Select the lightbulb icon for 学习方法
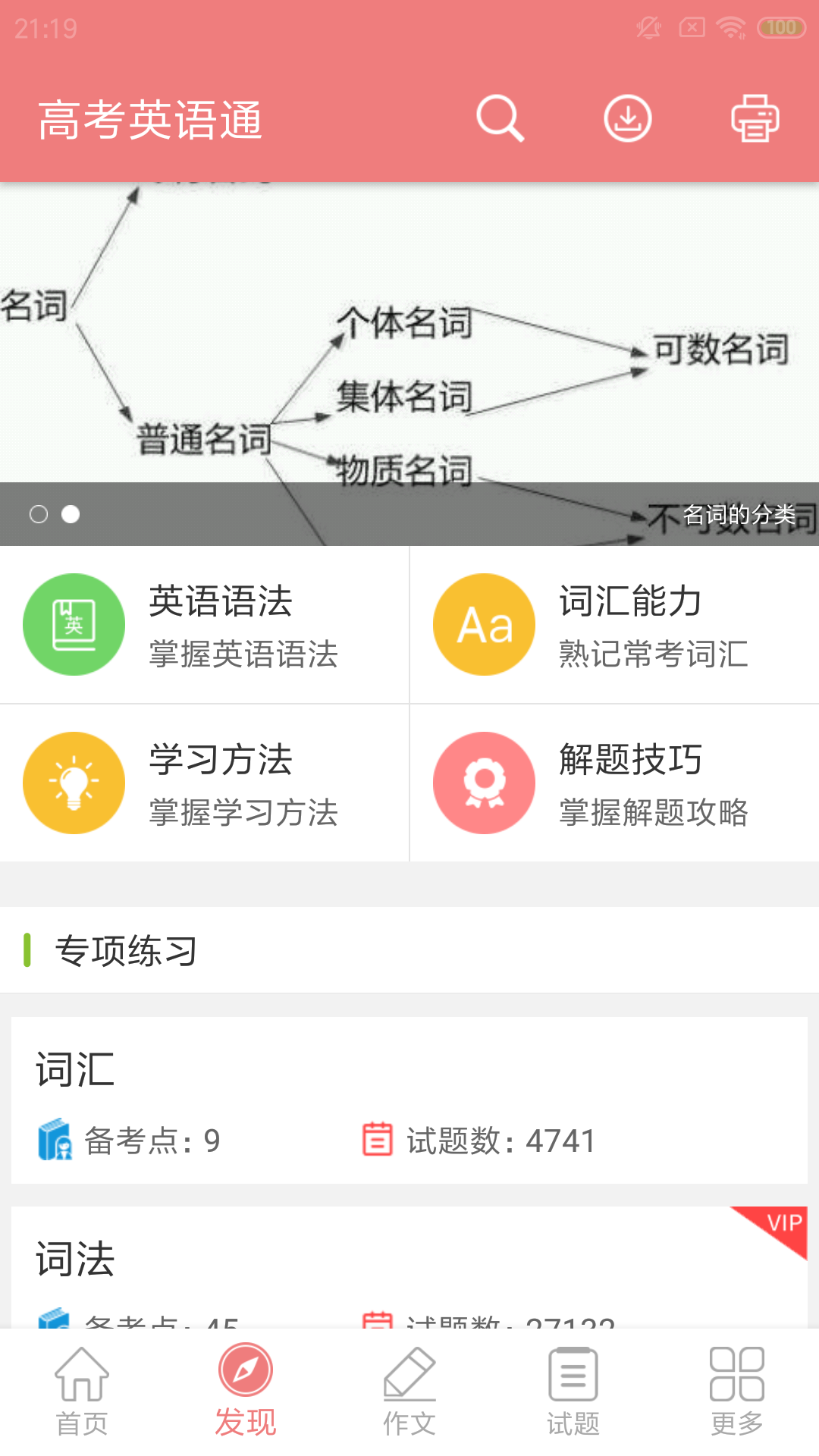819x1456 pixels. [x=73, y=783]
